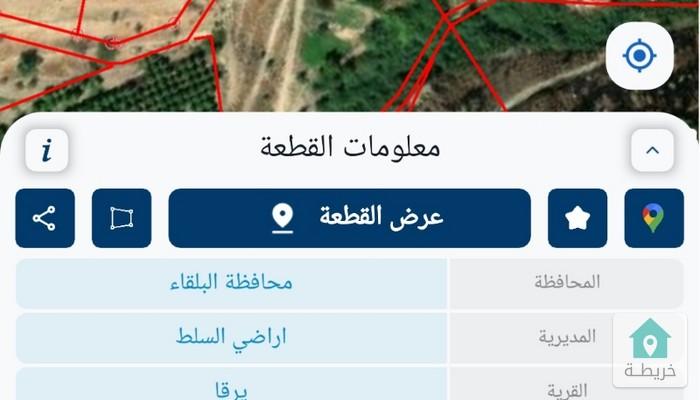
Task: Collapse the parcel information panel
Action: point(652,150)
